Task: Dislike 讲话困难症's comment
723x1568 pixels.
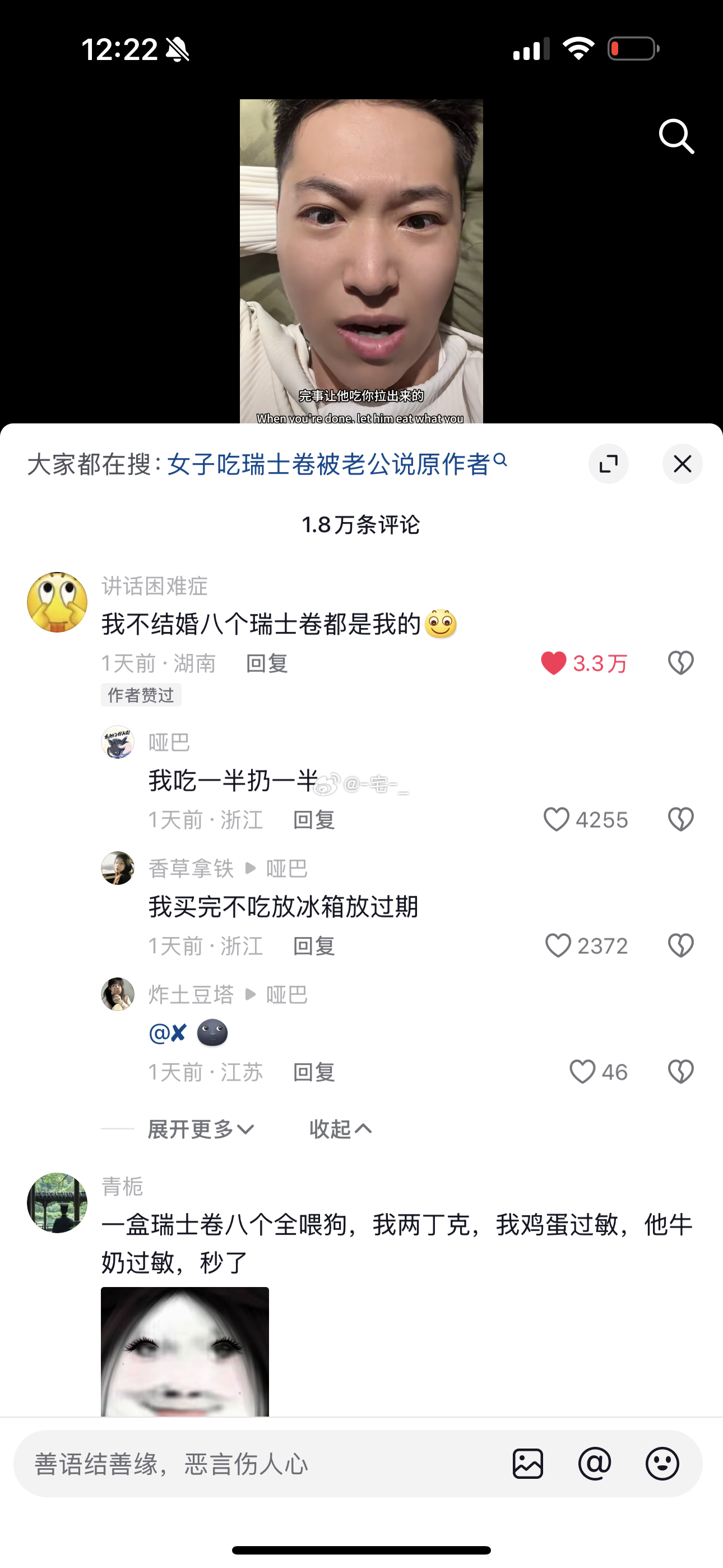Action: [x=680, y=663]
